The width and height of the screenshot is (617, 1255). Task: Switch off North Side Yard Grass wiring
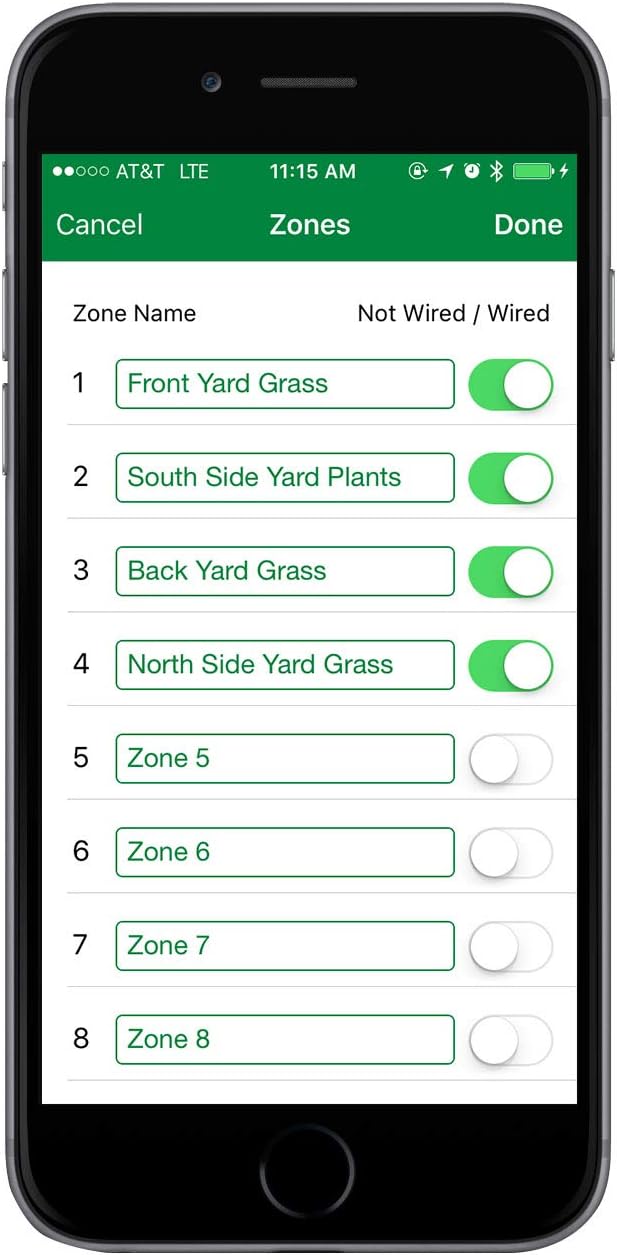(510, 666)
